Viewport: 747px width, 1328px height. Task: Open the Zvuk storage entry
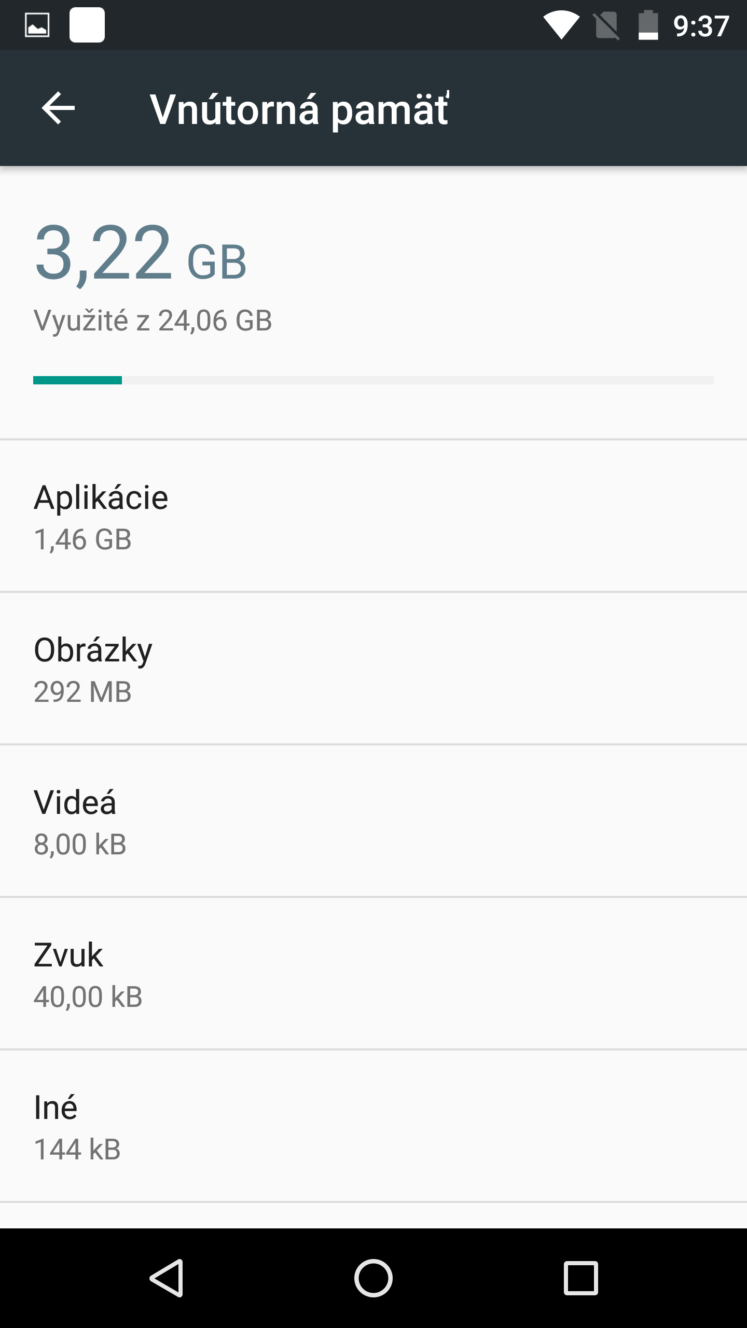tap(373, 973)
